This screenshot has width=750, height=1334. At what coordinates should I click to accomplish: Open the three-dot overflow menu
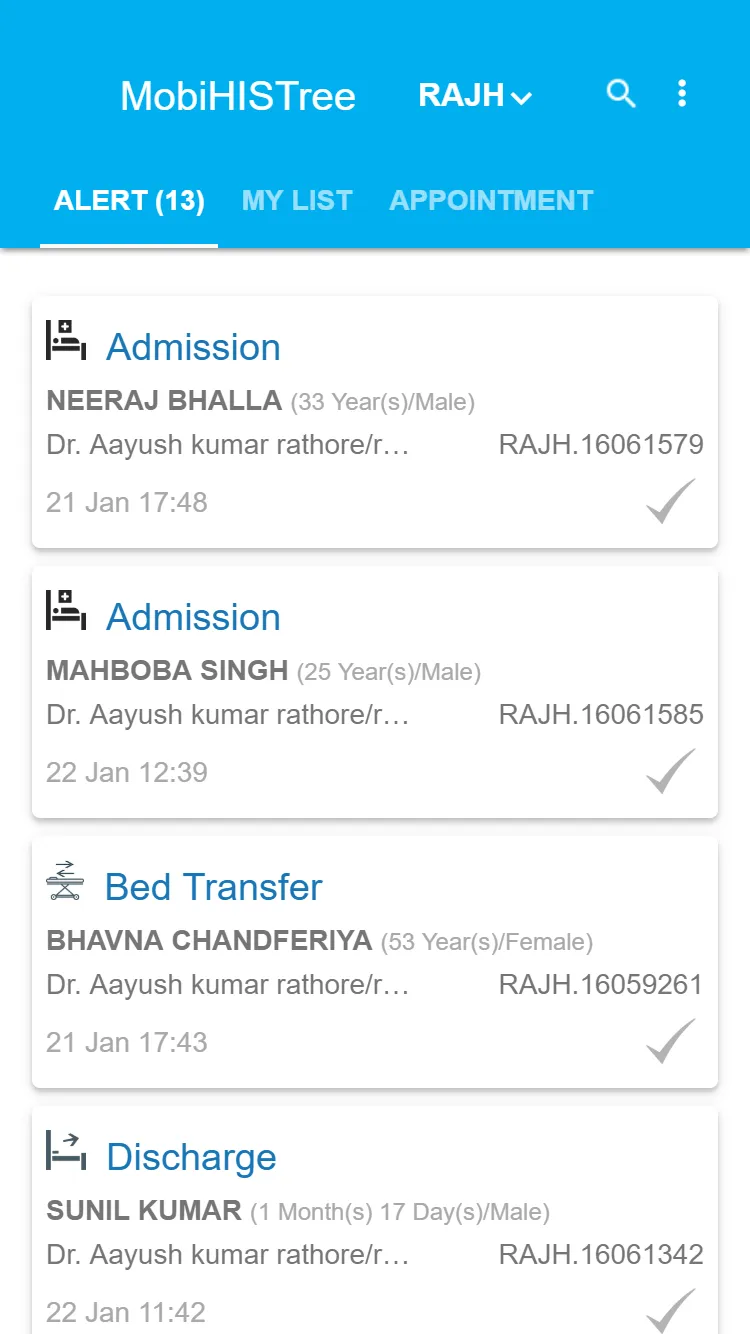coord(682,94)
